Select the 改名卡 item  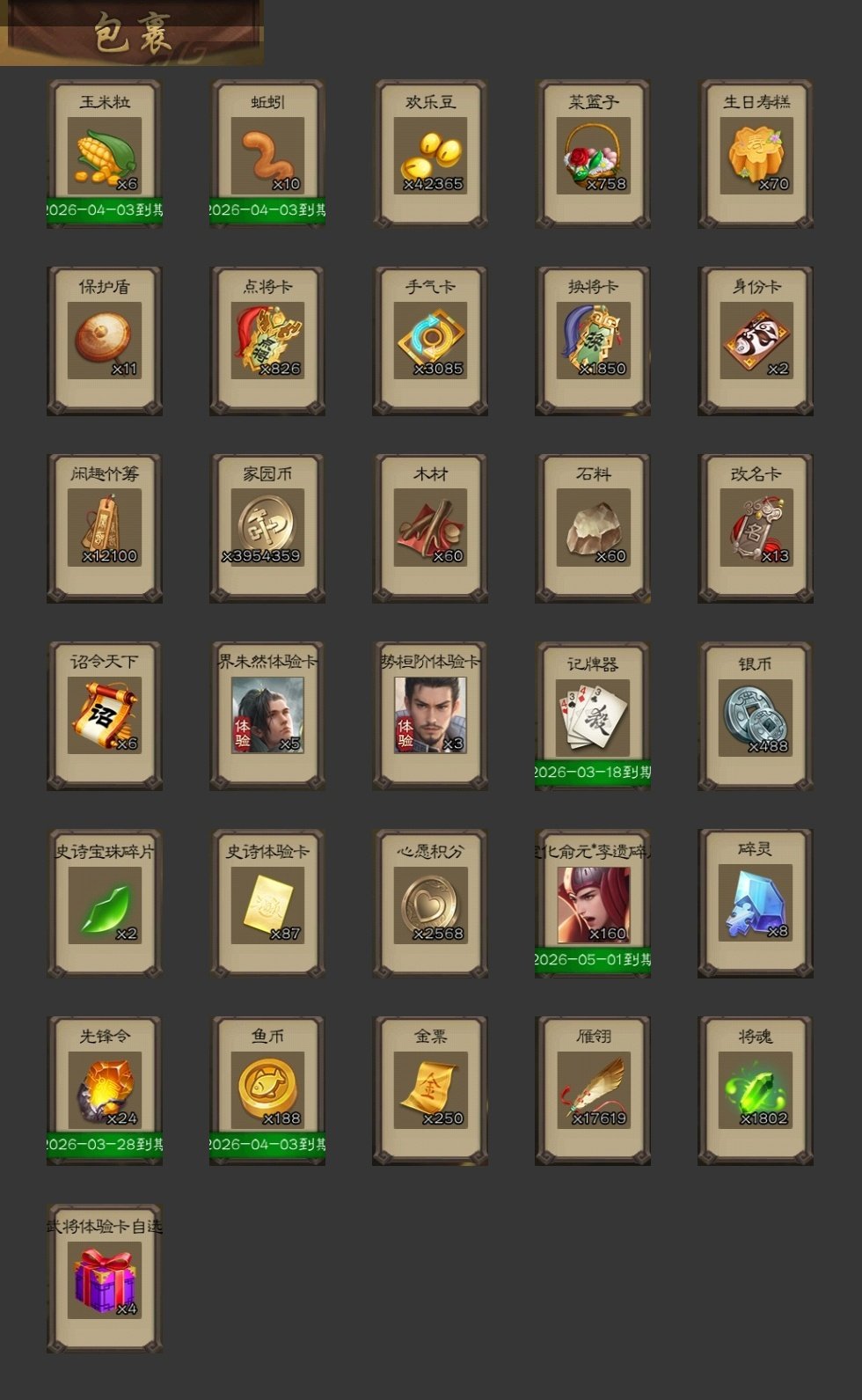(756, 528)
